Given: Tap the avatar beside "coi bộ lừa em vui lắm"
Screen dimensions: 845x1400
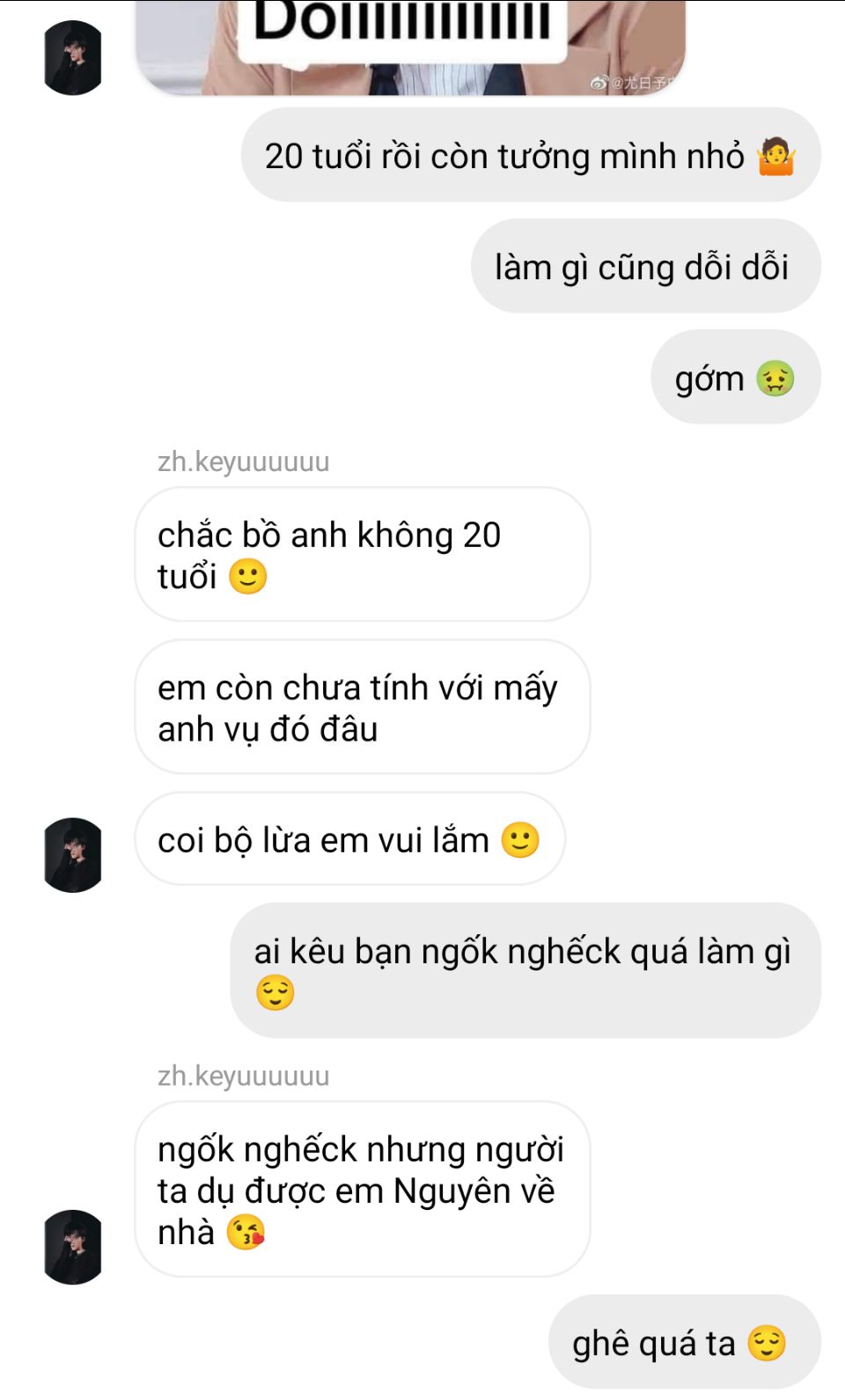Looking at the screenshot, I should coord(73,855).
